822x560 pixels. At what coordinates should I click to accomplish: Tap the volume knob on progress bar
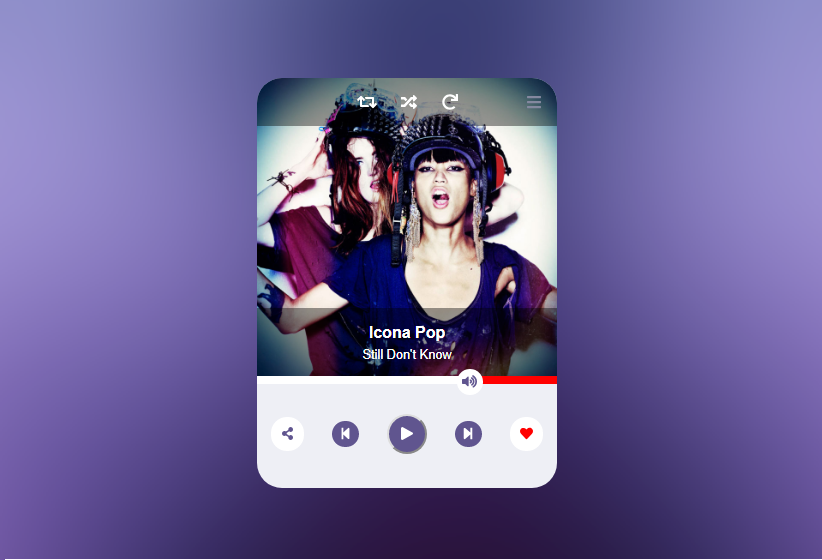click(469, 381)
